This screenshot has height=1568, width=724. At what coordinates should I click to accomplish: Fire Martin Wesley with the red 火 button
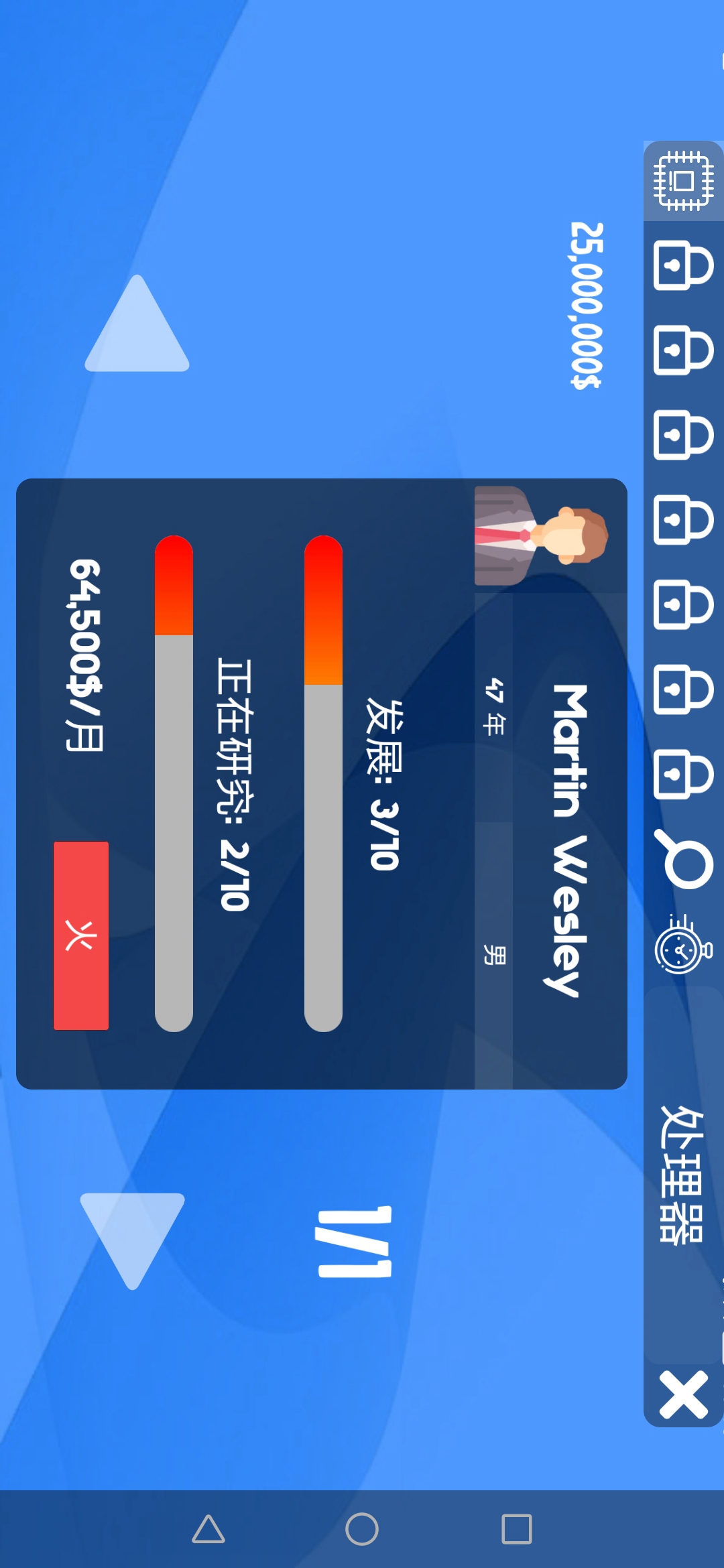click(81, 935)
